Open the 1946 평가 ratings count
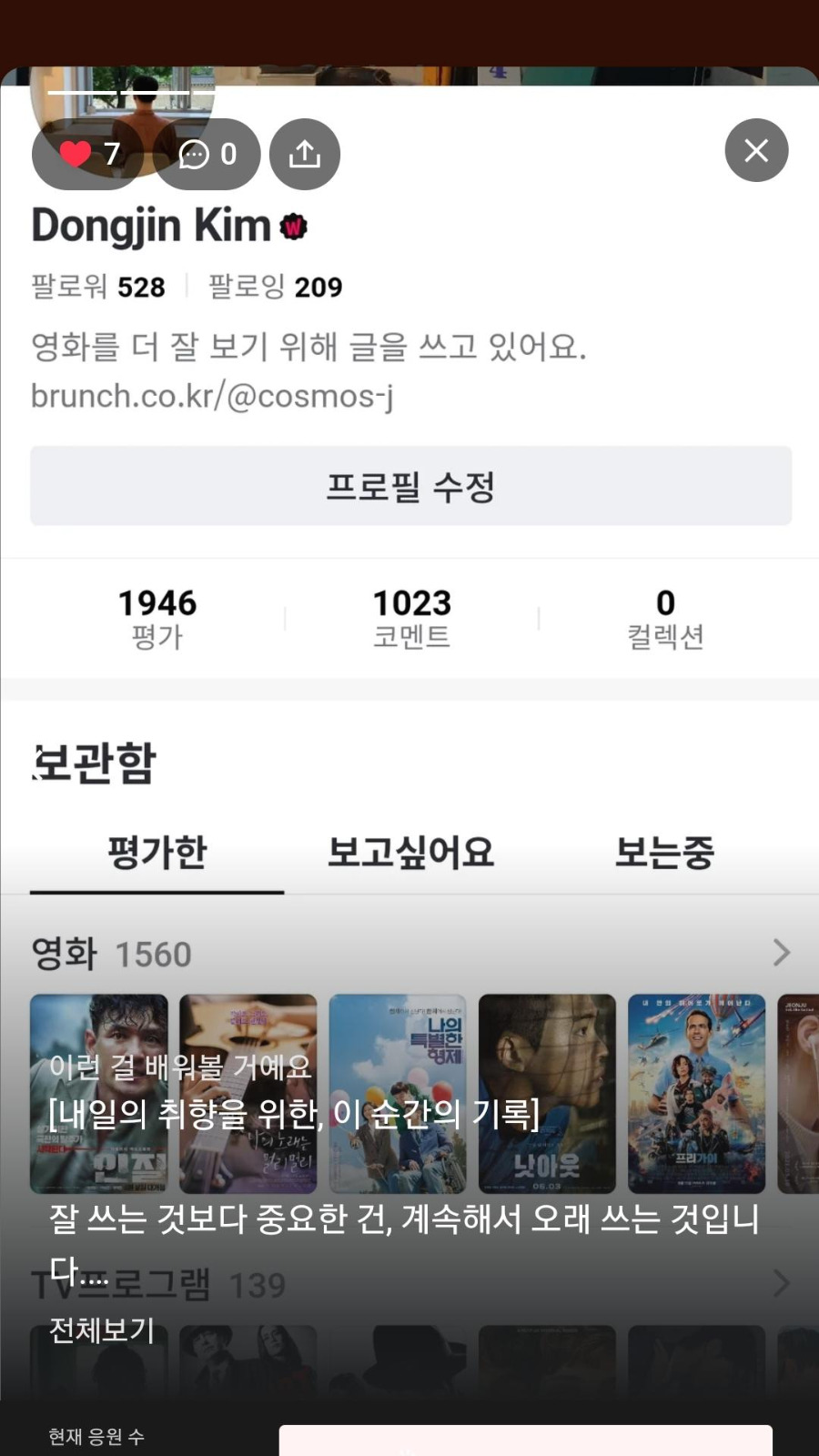Screen dimensions: 819x1456 click(x=157, y=616)
